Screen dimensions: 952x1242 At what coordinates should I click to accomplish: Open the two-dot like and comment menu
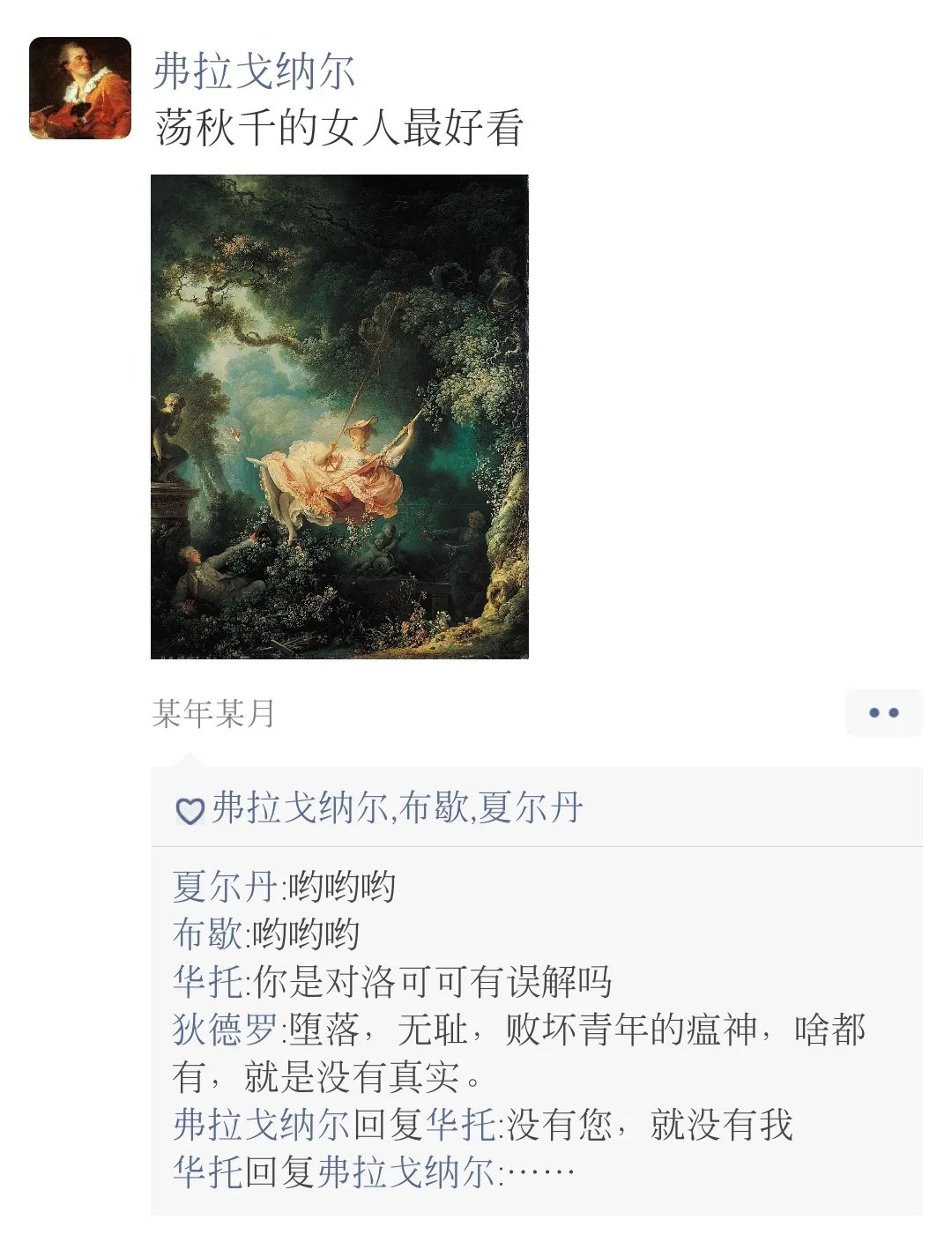tap(883, 712)
